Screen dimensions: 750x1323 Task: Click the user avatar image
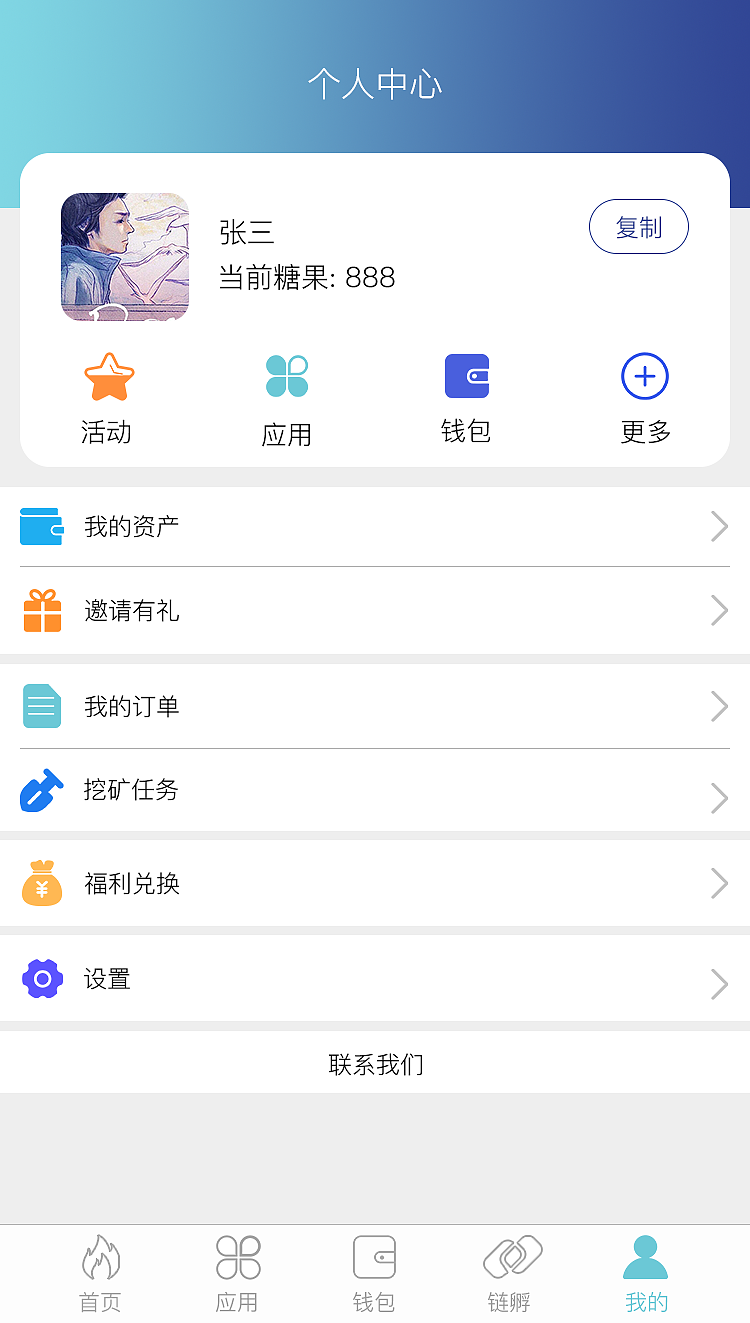[124, 257]
